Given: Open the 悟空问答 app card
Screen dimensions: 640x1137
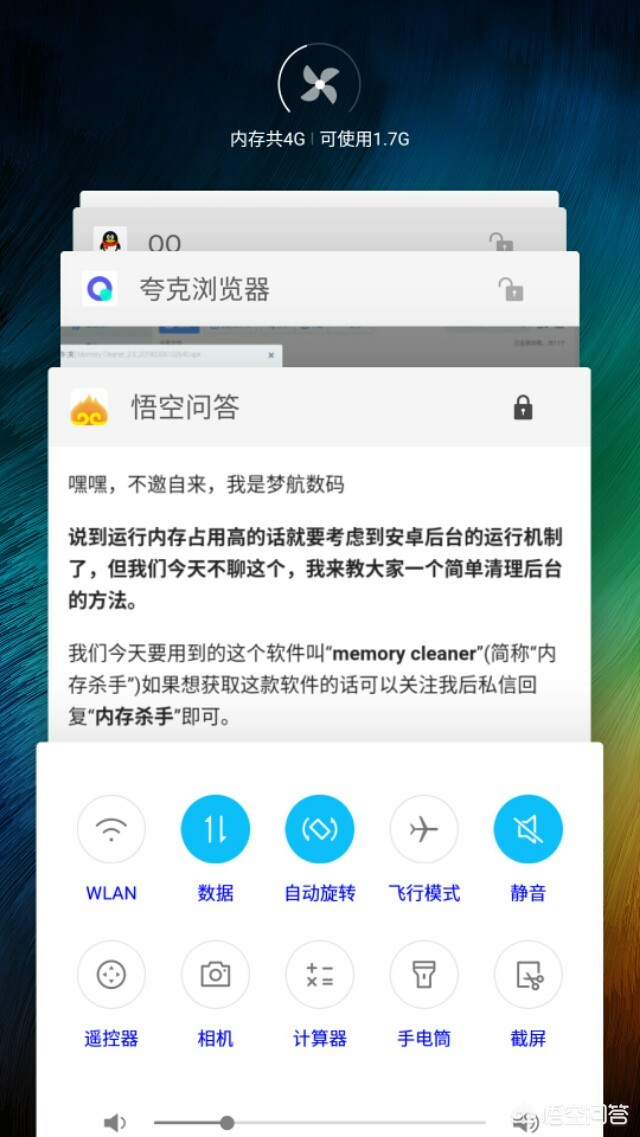Looking at the screenshot, I should point(186,407).
